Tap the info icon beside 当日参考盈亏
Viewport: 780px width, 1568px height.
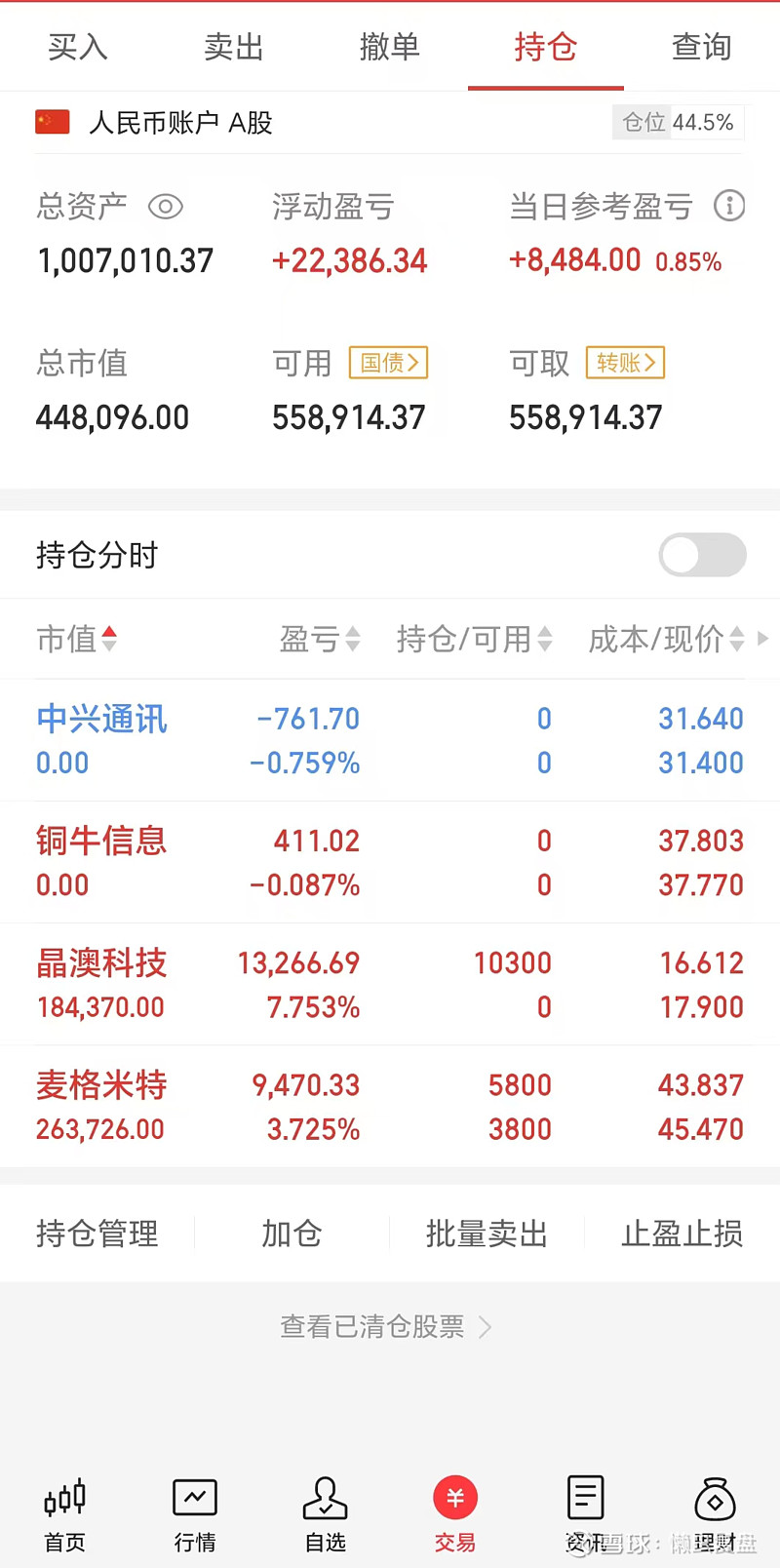729,206
